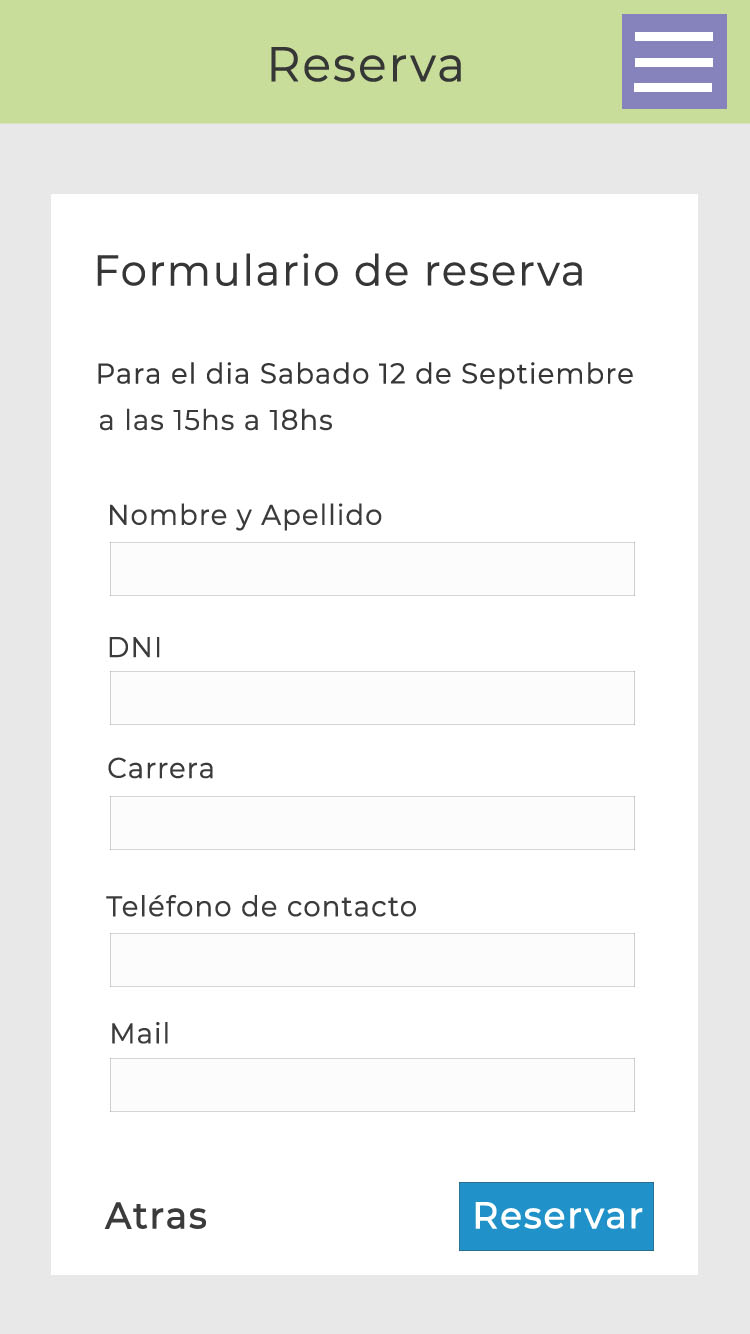Enter the Teléfono de contacto field
This screenshot has height=1334, width=750.
[x=372, y=960]
